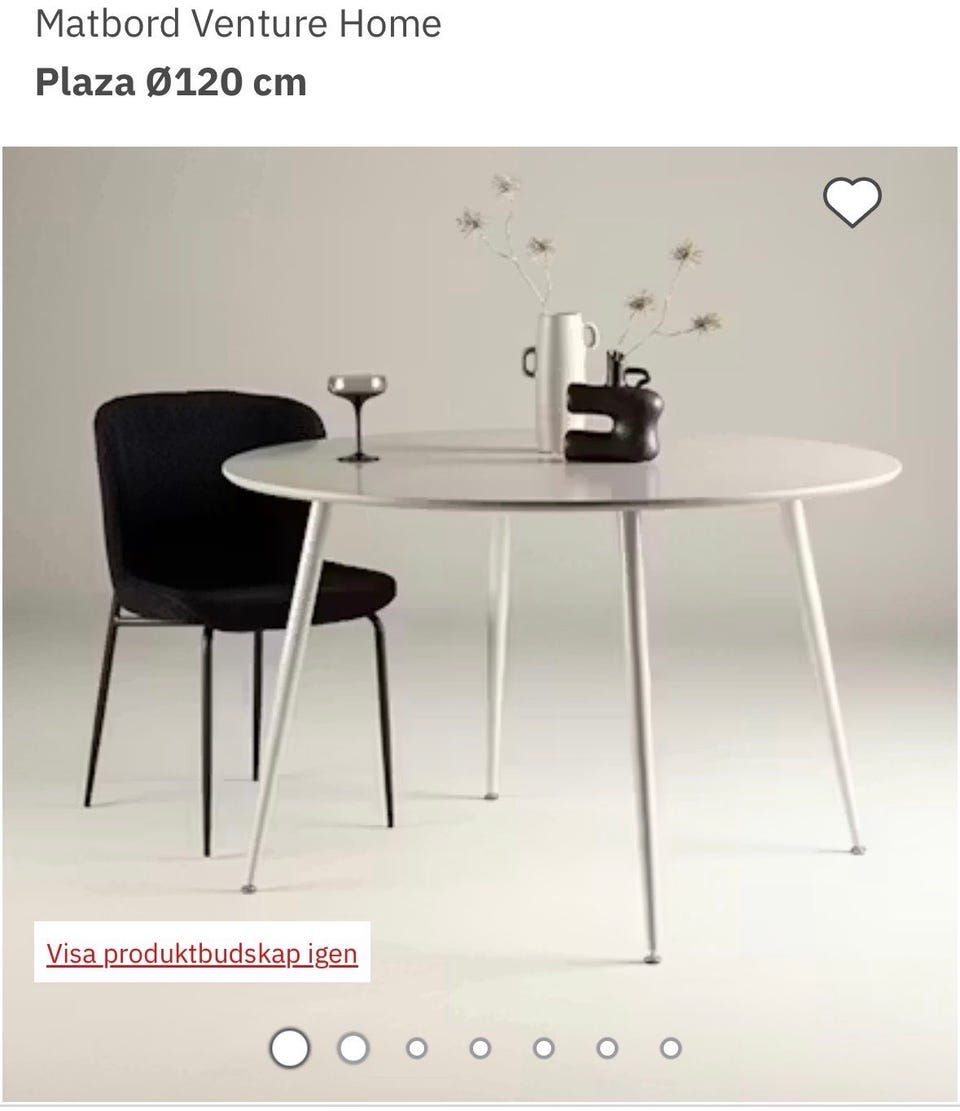Click the third image indicator dot
The image size is (960, 1111).
(415, 1048)
